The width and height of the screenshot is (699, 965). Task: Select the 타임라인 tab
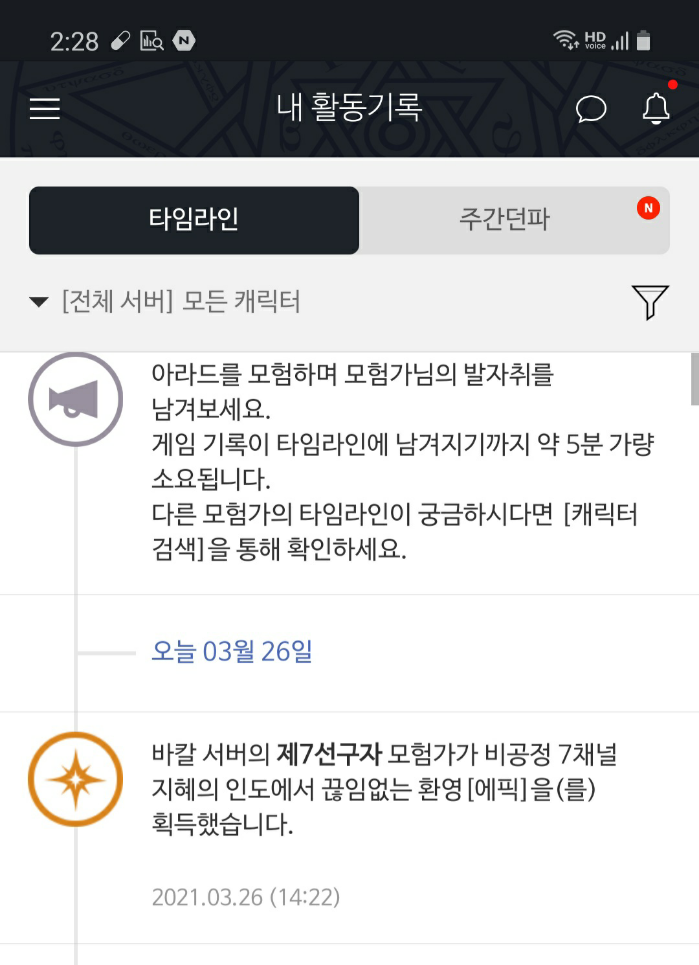(x=194, y=220)
